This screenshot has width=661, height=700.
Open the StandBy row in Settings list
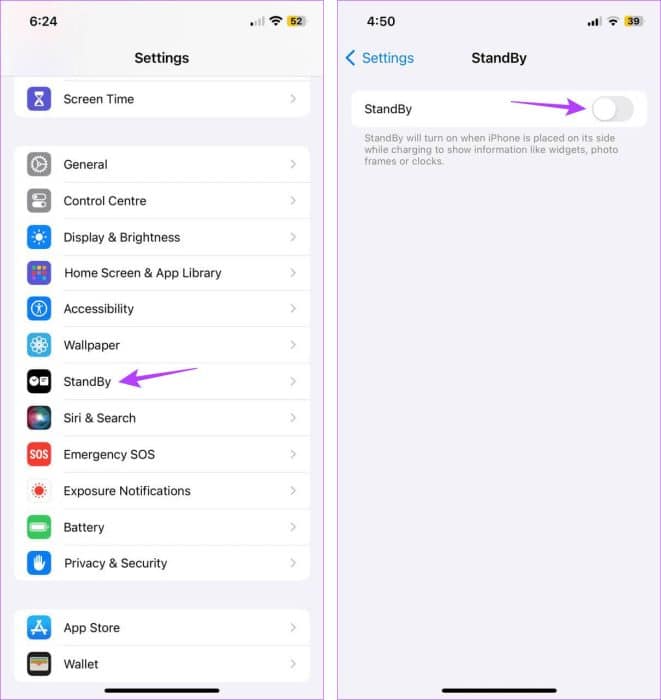coord(160,382)
